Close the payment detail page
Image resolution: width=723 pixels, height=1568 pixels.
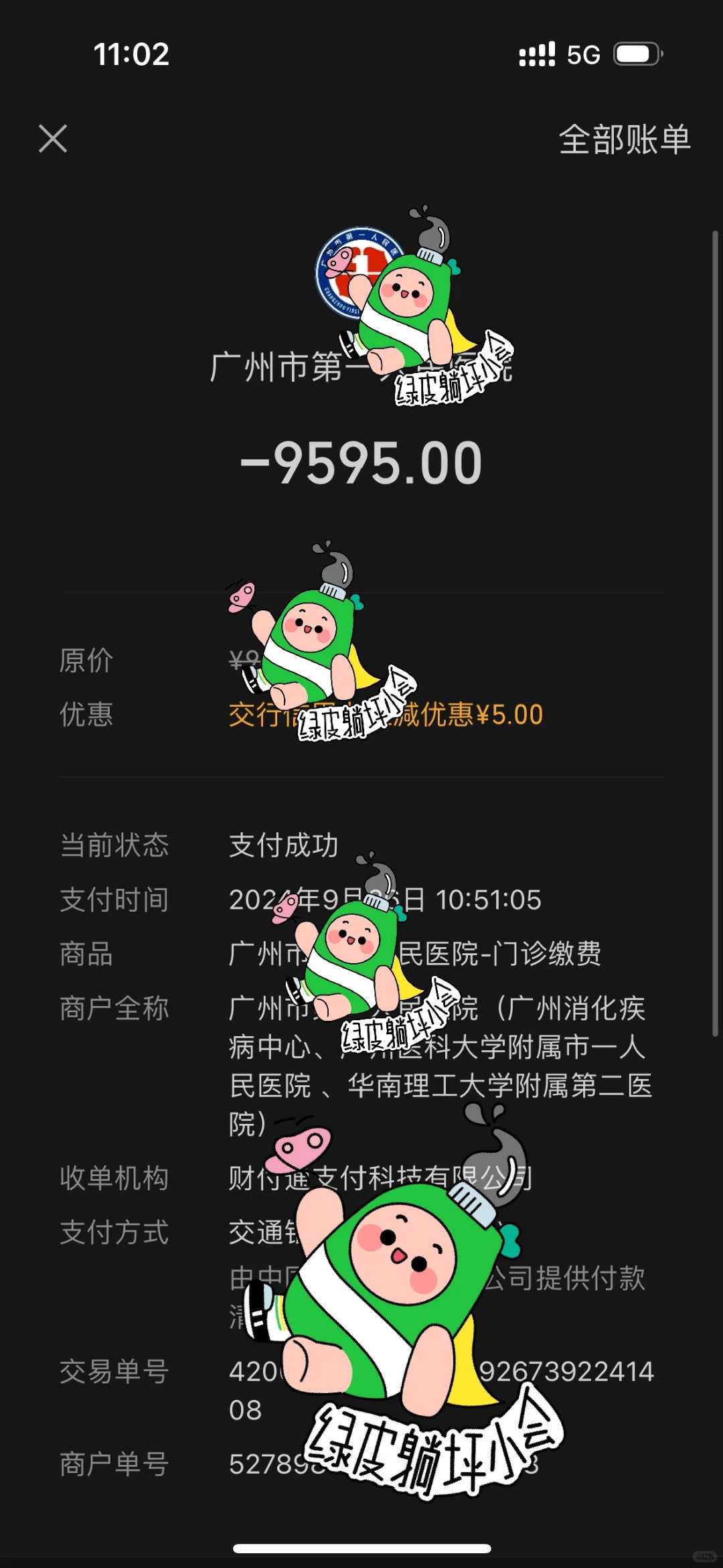pyautogui.click(x=52, y=139)
